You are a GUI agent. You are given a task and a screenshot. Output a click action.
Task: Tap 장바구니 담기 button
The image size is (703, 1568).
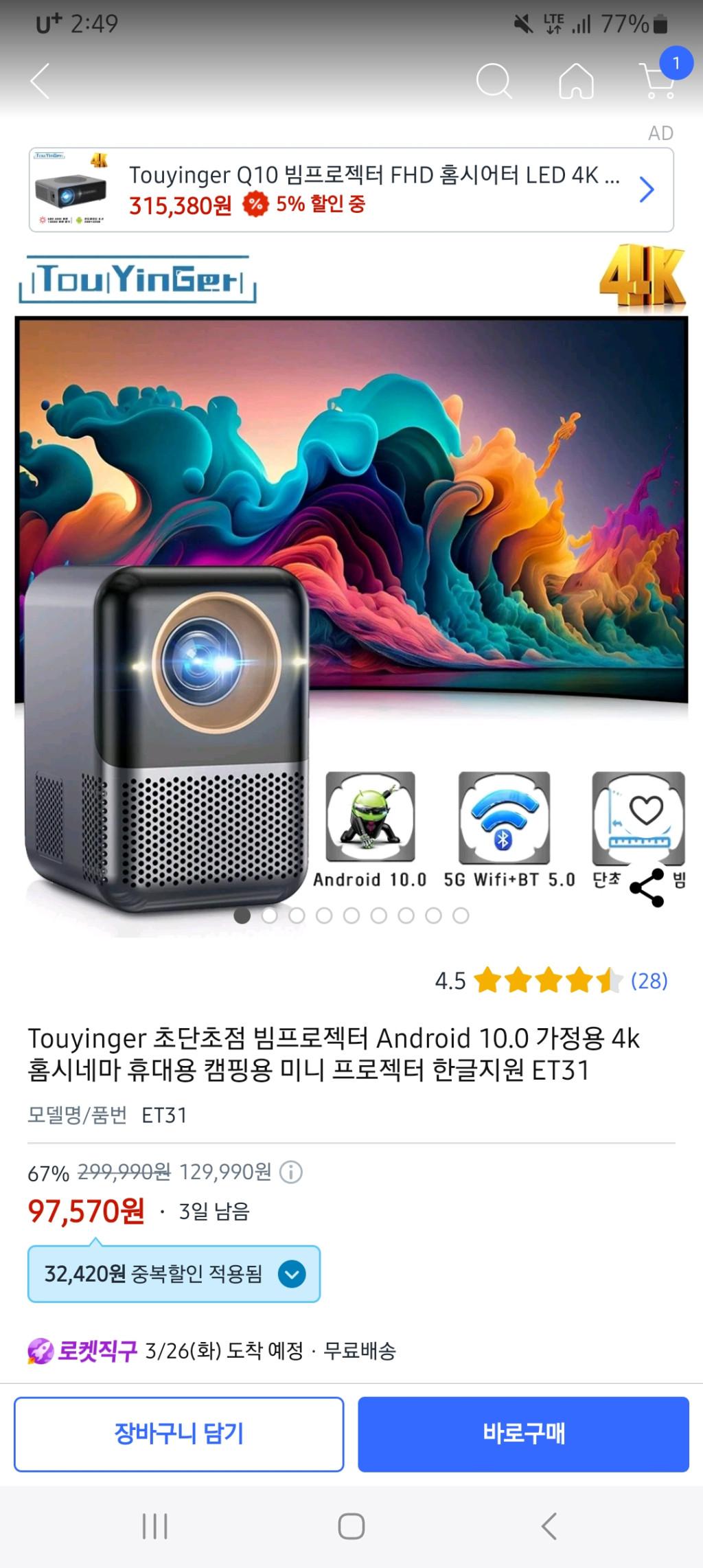[178, 1433]
